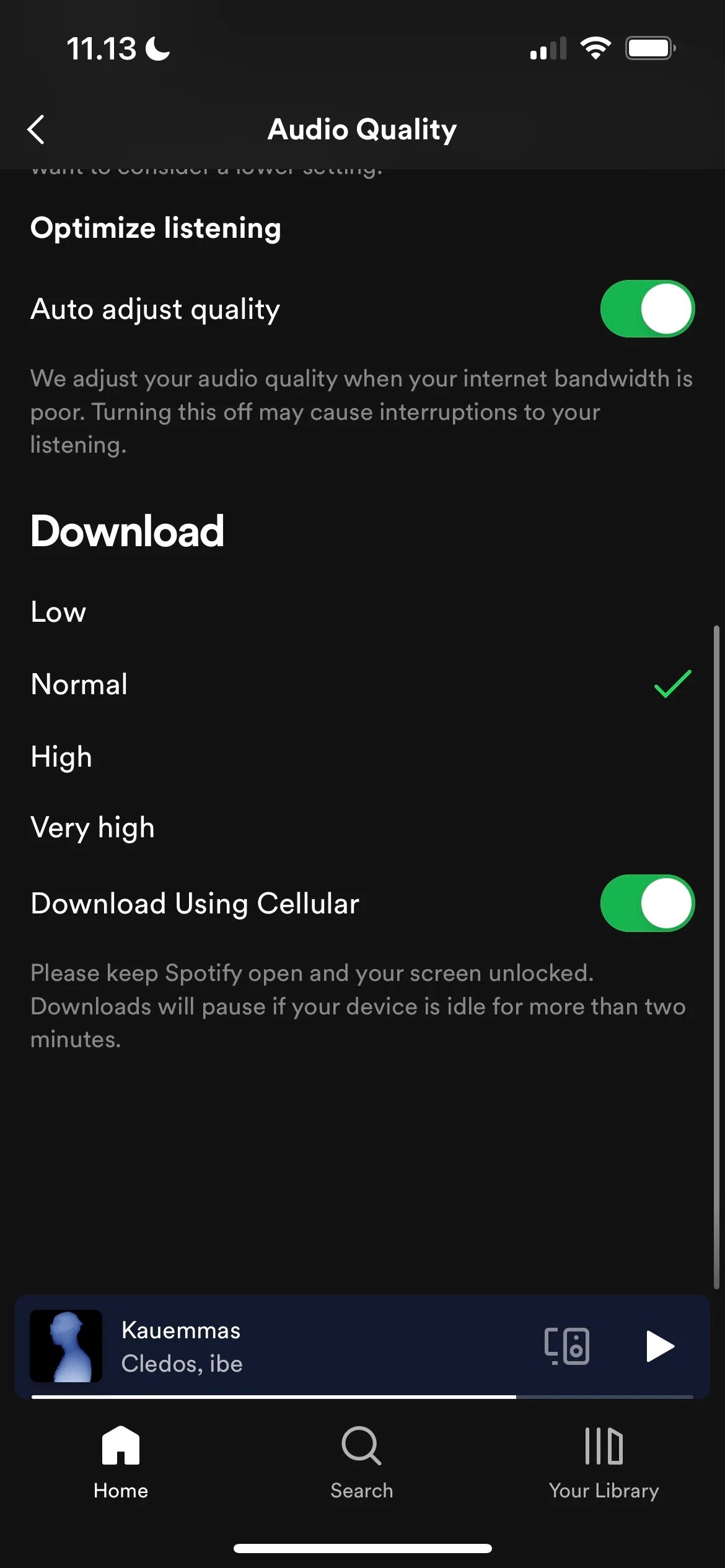Tap the artist names Cledos, ibe
Viewport: 725px width, 1568px height.
pyautogui.click(x=182, y=1364)
